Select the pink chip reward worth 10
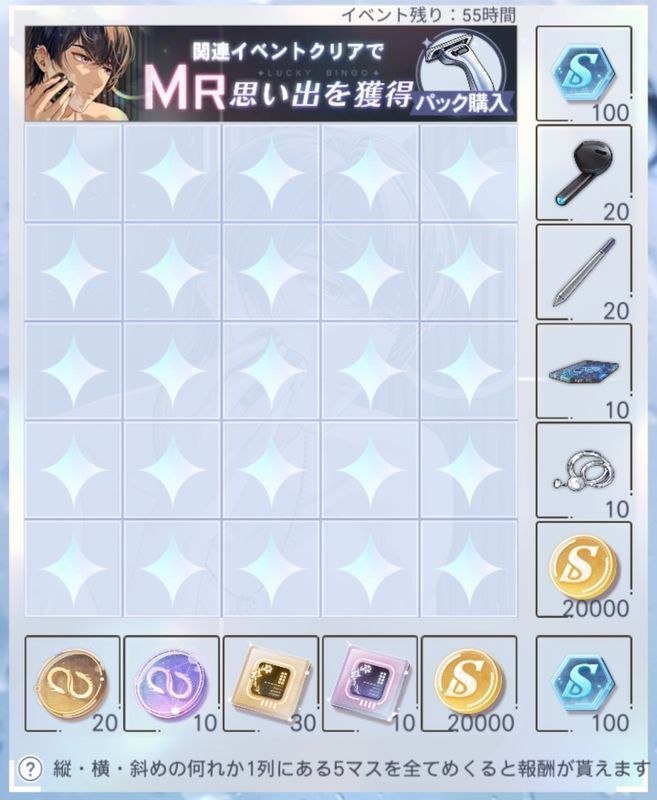Screen dimensions: 657x800 [369, 685]
